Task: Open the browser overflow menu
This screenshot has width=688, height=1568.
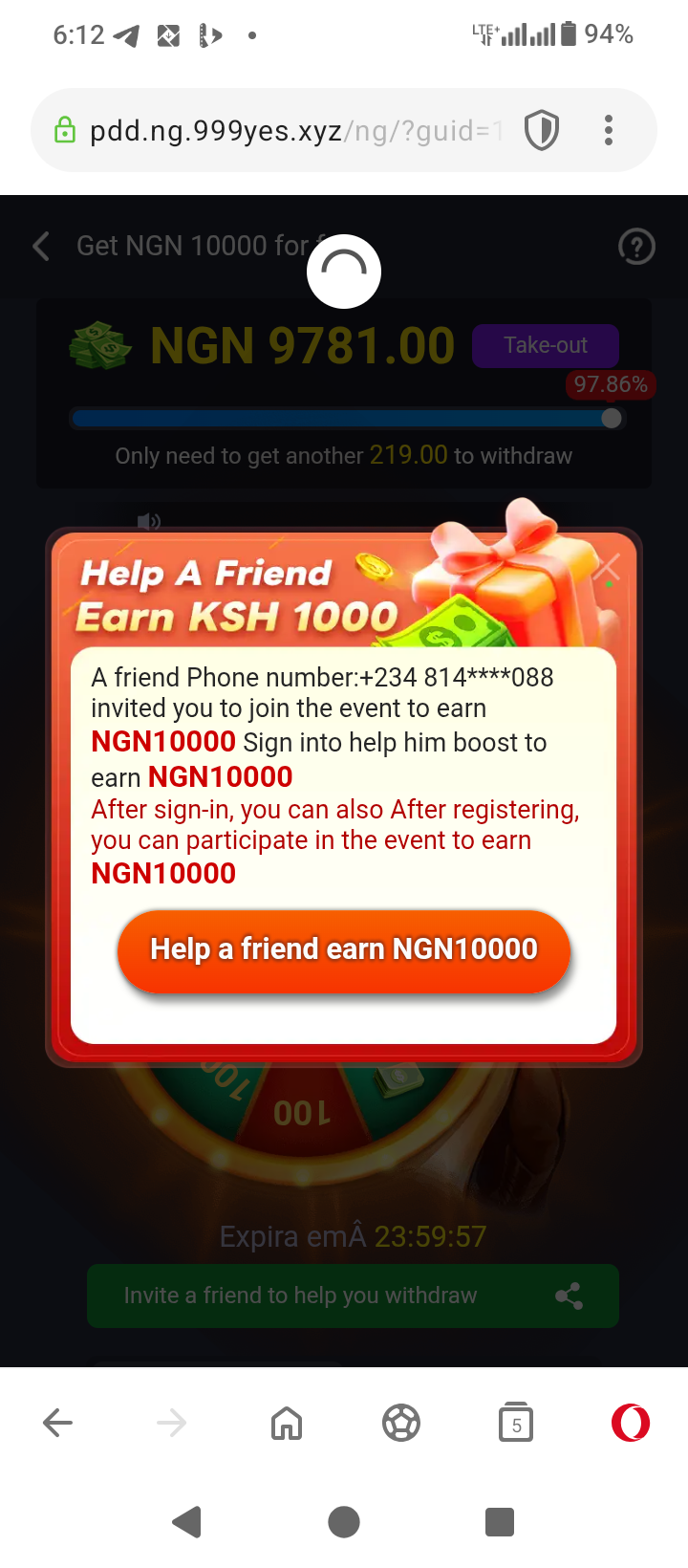Action: coord(609,130)
